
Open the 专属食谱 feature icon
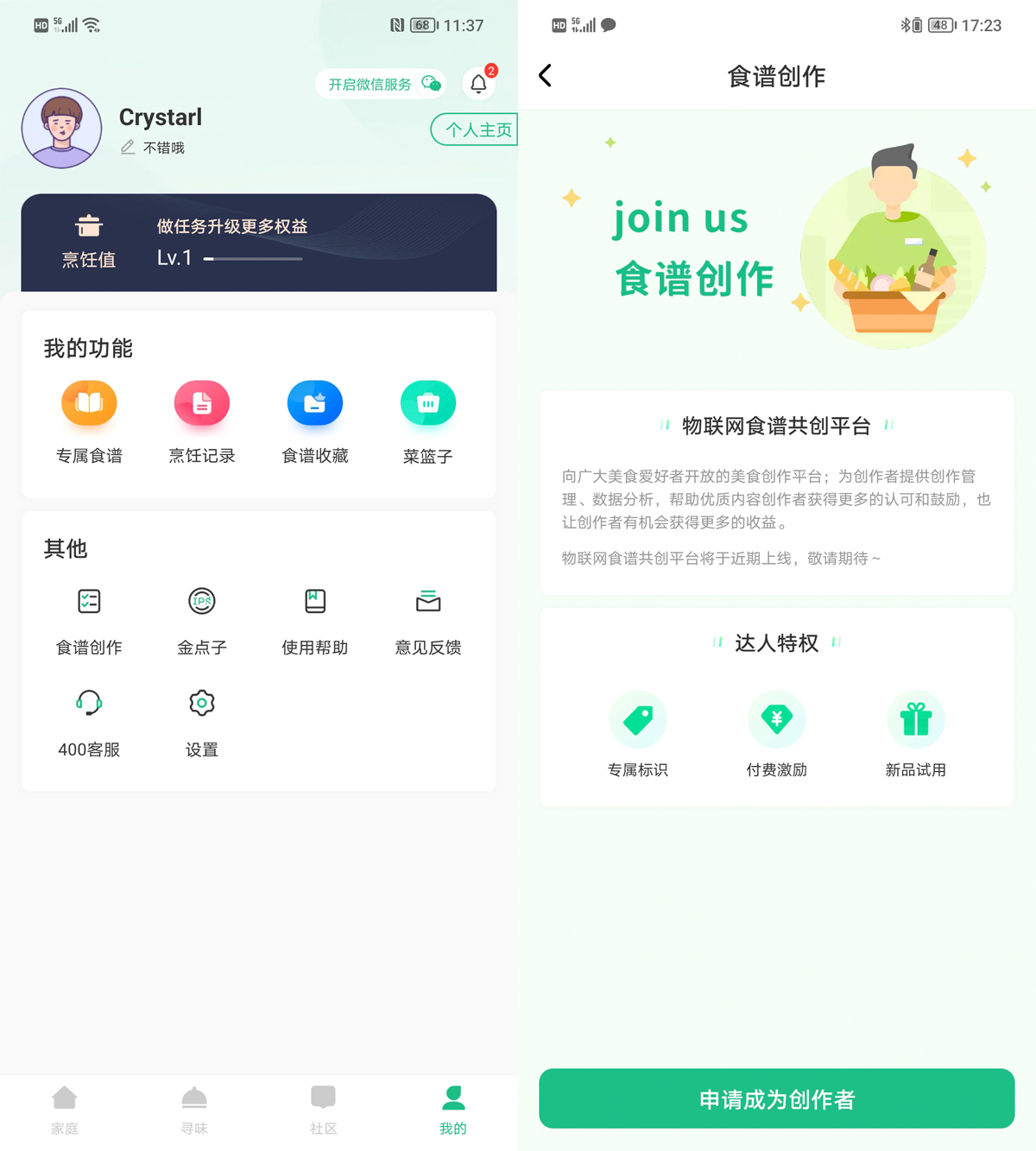(x=89, y=403)
